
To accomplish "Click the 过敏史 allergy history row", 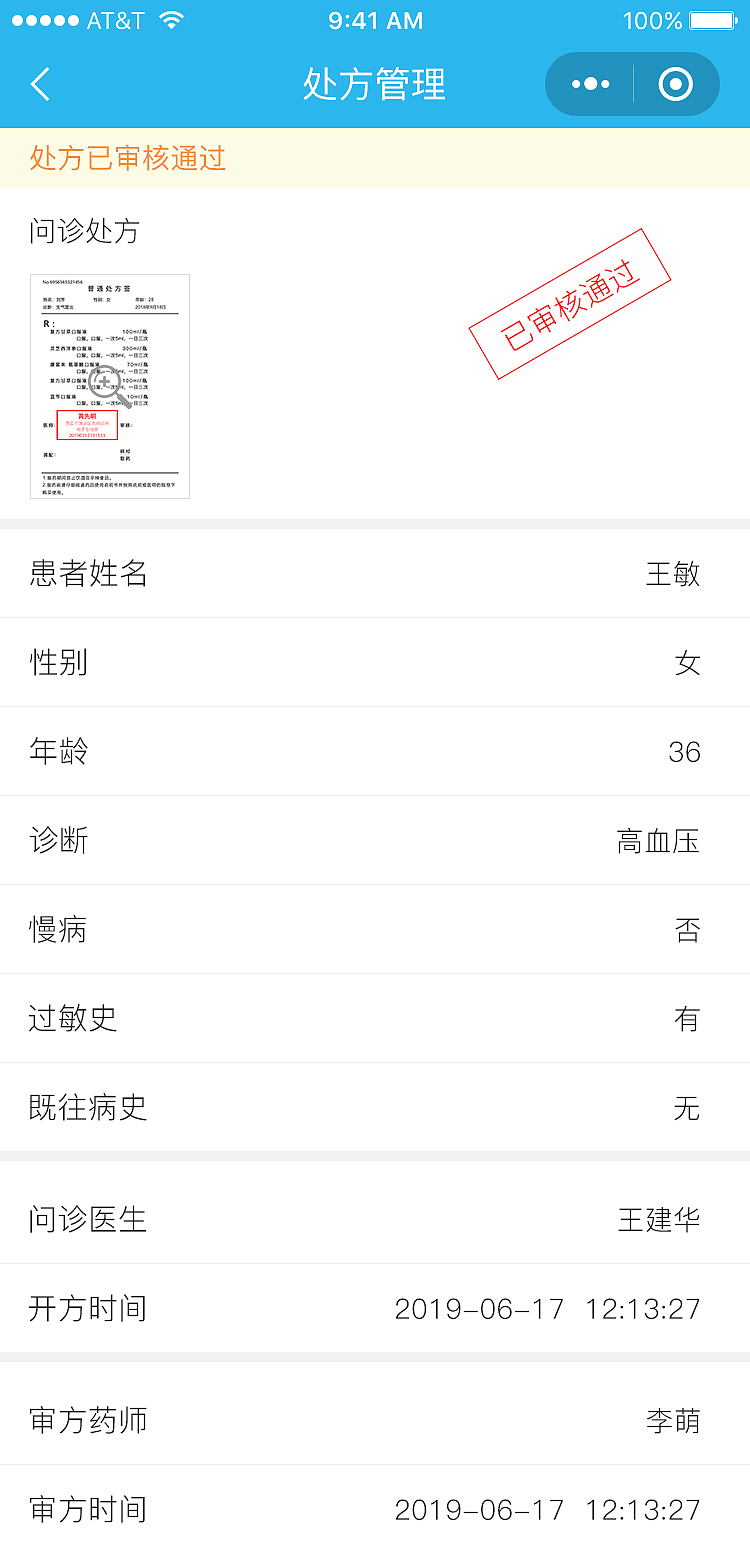I will (375, 1018).
